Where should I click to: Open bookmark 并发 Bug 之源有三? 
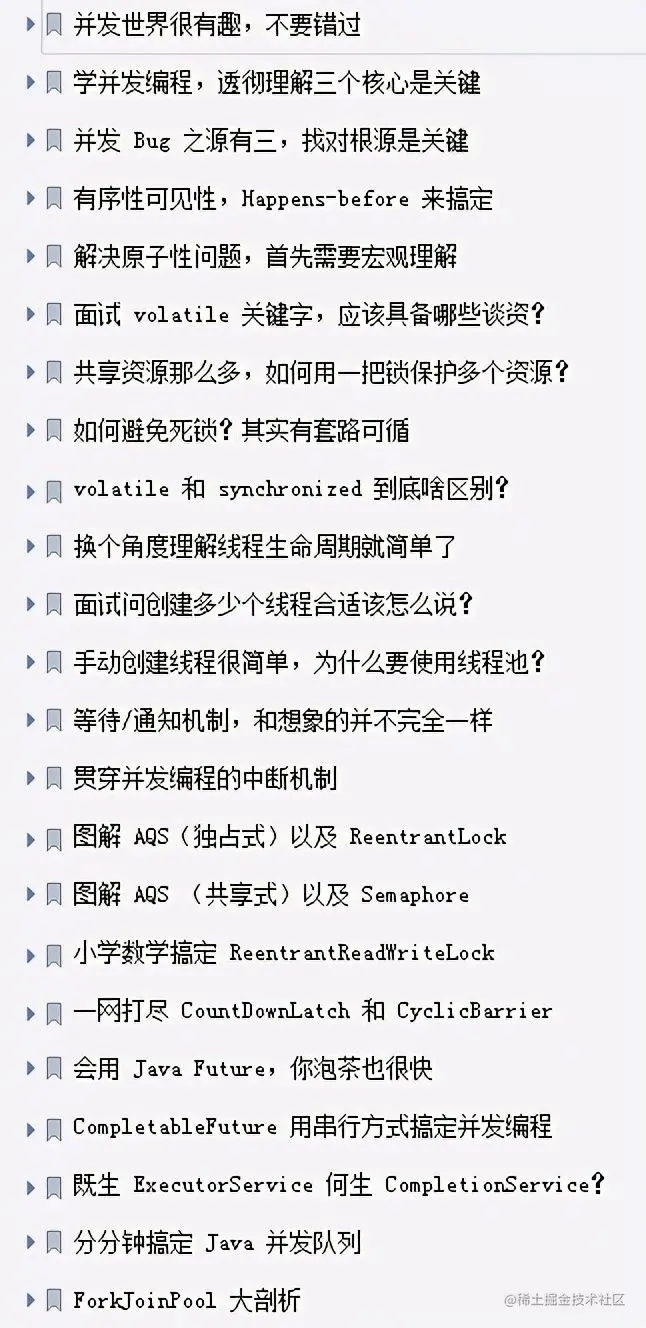coord(270,141)
